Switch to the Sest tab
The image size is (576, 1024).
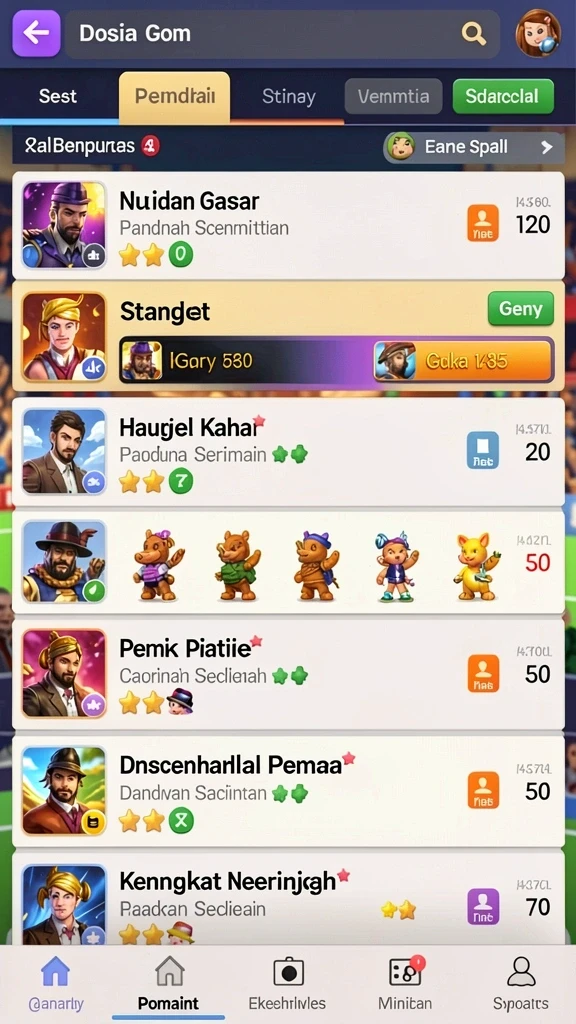[57, 97]
